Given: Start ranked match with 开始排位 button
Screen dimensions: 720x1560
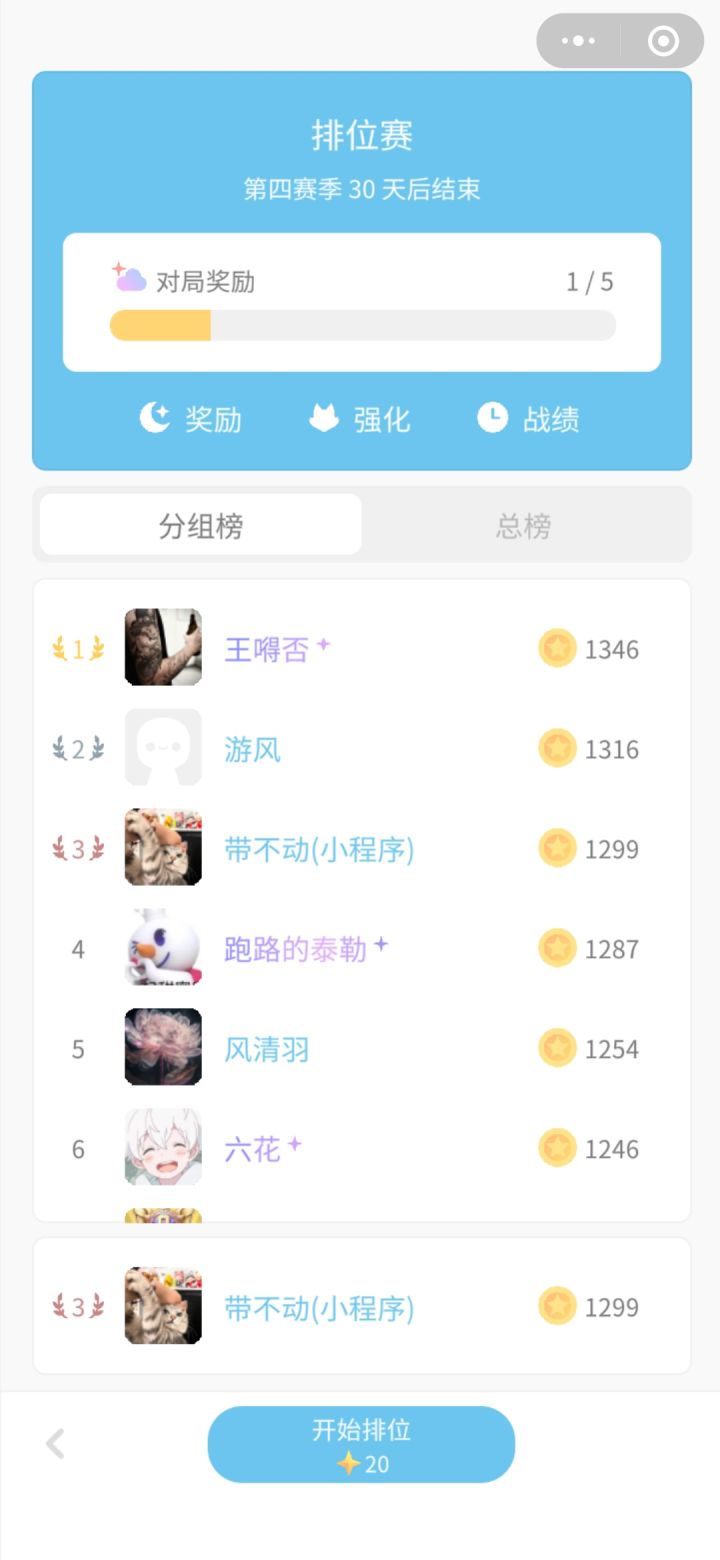Looking at the screenshot, I should pyautogui.click(x=361, y=1444).
